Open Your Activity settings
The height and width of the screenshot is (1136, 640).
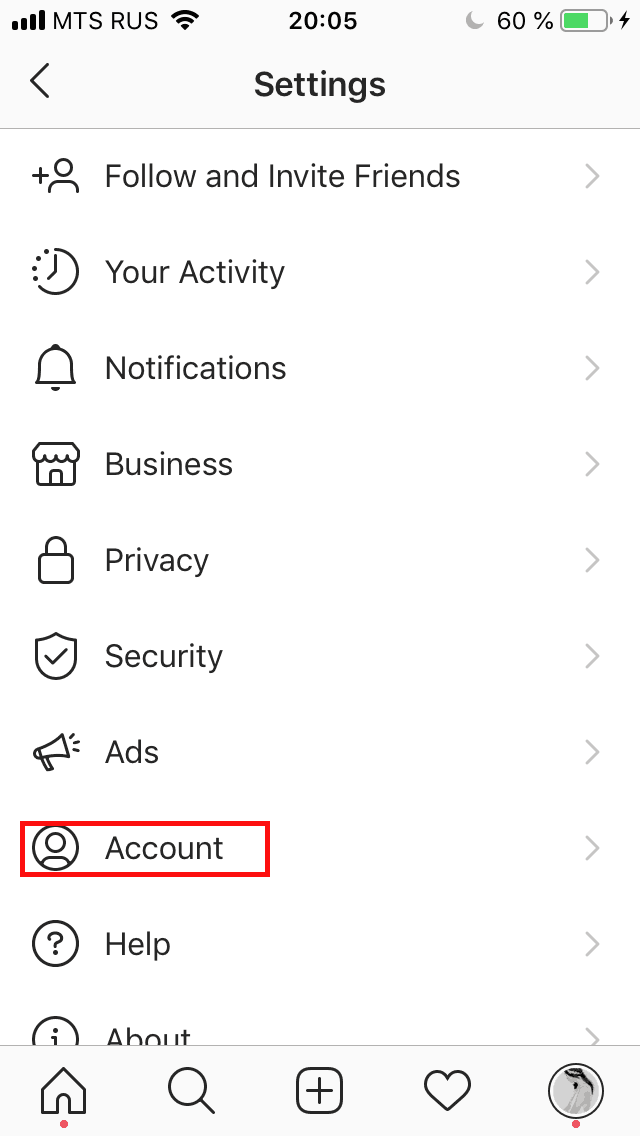tap(320, 272)
